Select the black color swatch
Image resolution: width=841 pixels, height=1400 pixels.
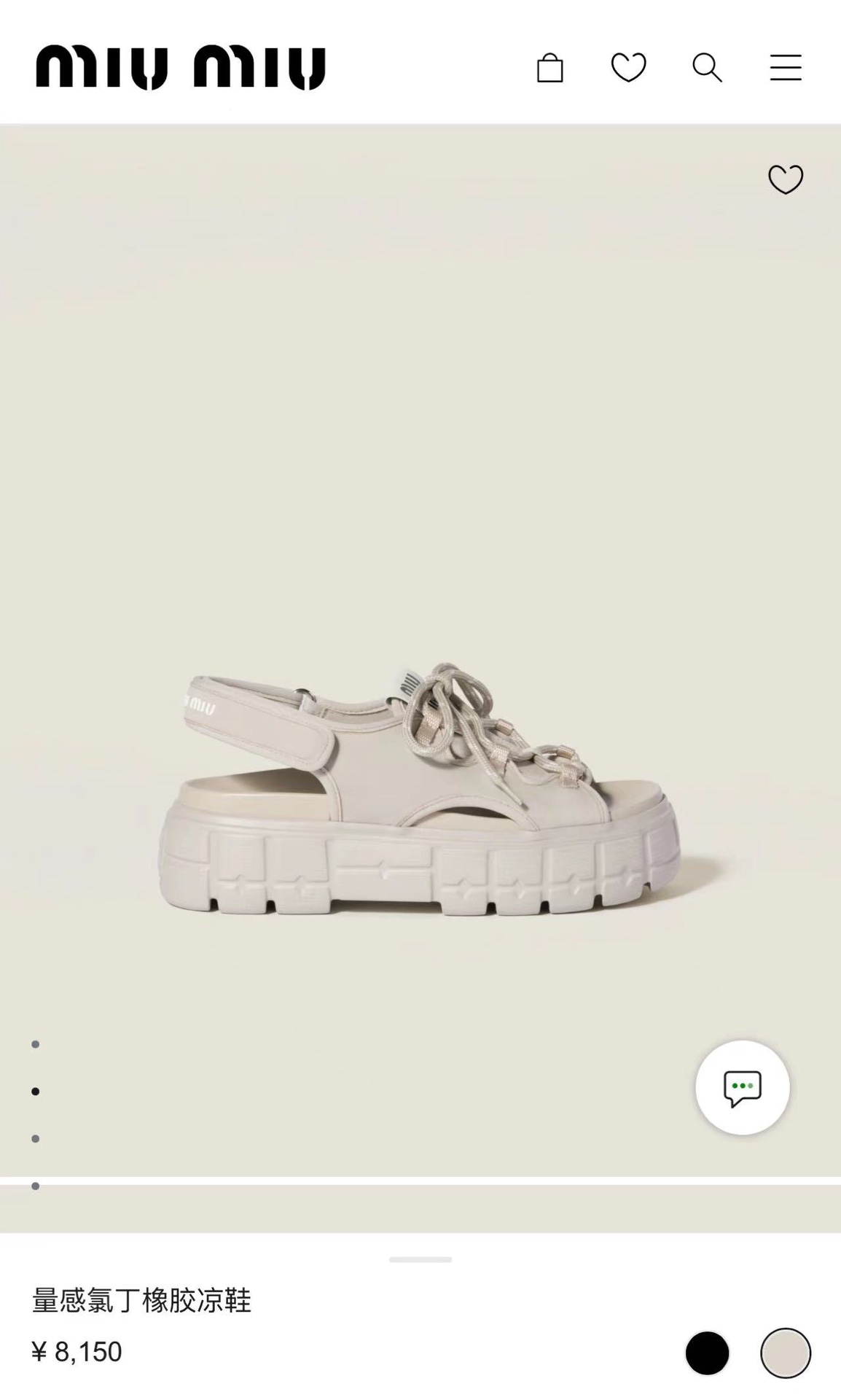coord(707,1353)
